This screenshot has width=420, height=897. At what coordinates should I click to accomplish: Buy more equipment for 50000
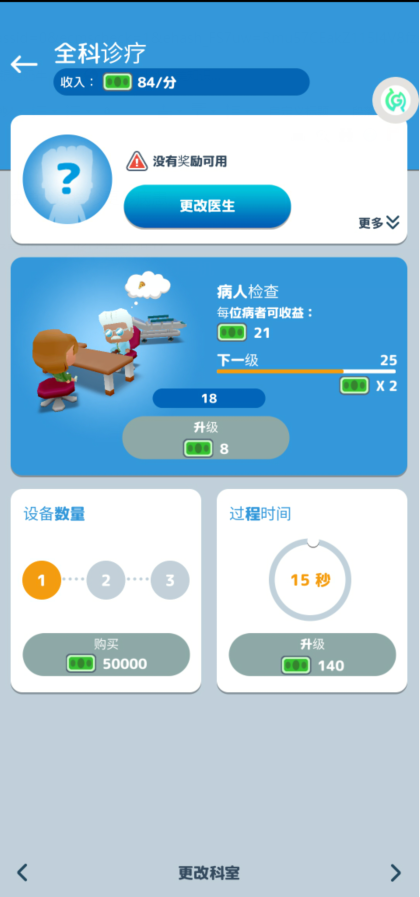[106, 655]
